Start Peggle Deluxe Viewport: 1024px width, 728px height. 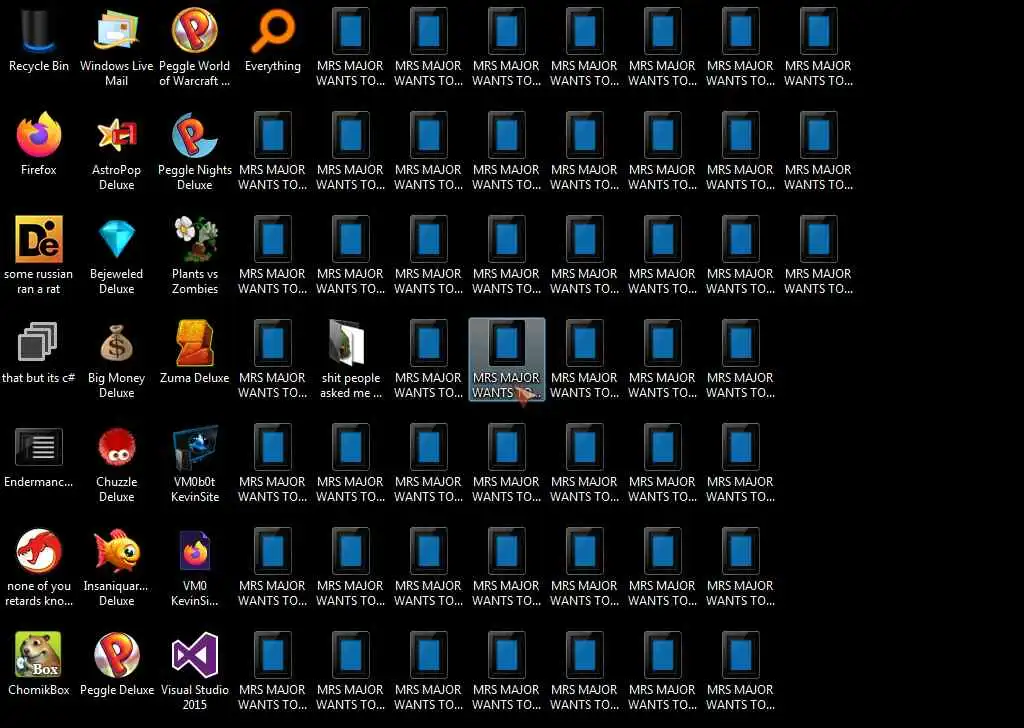(117, 656)
